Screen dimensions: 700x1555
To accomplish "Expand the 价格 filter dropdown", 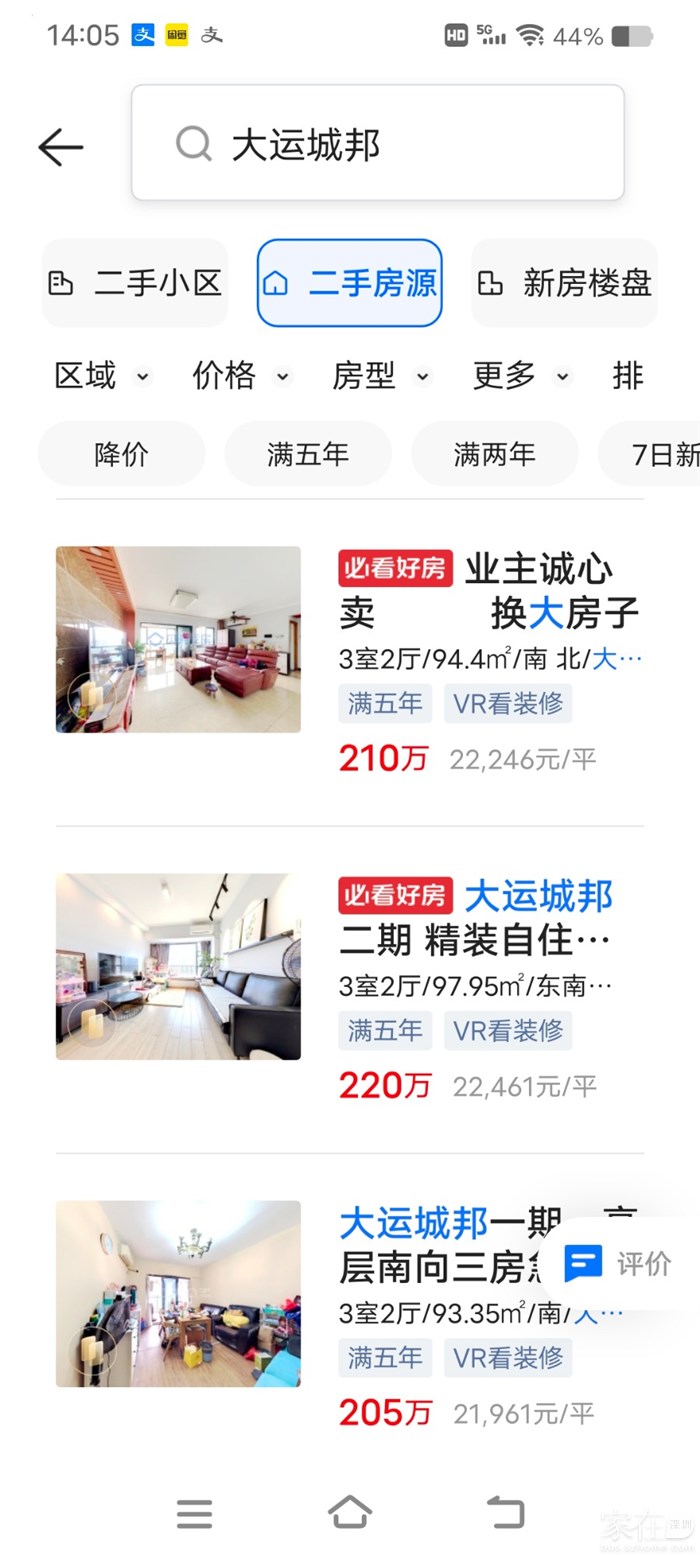I will tap(240, 377).
